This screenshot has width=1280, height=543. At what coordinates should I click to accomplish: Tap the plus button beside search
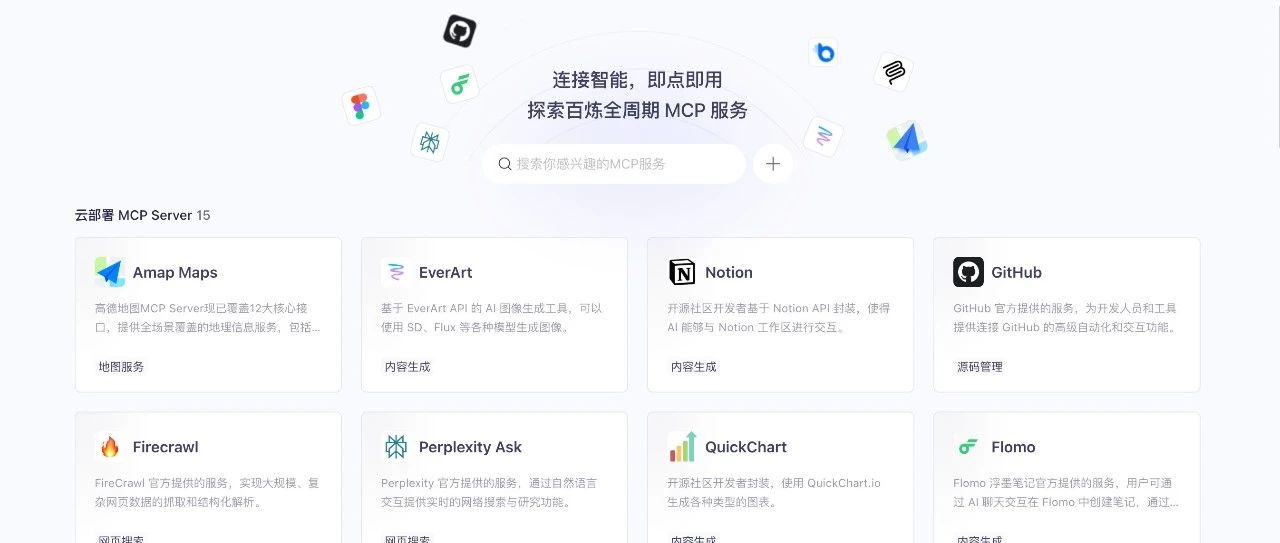[x=773, y=164]
